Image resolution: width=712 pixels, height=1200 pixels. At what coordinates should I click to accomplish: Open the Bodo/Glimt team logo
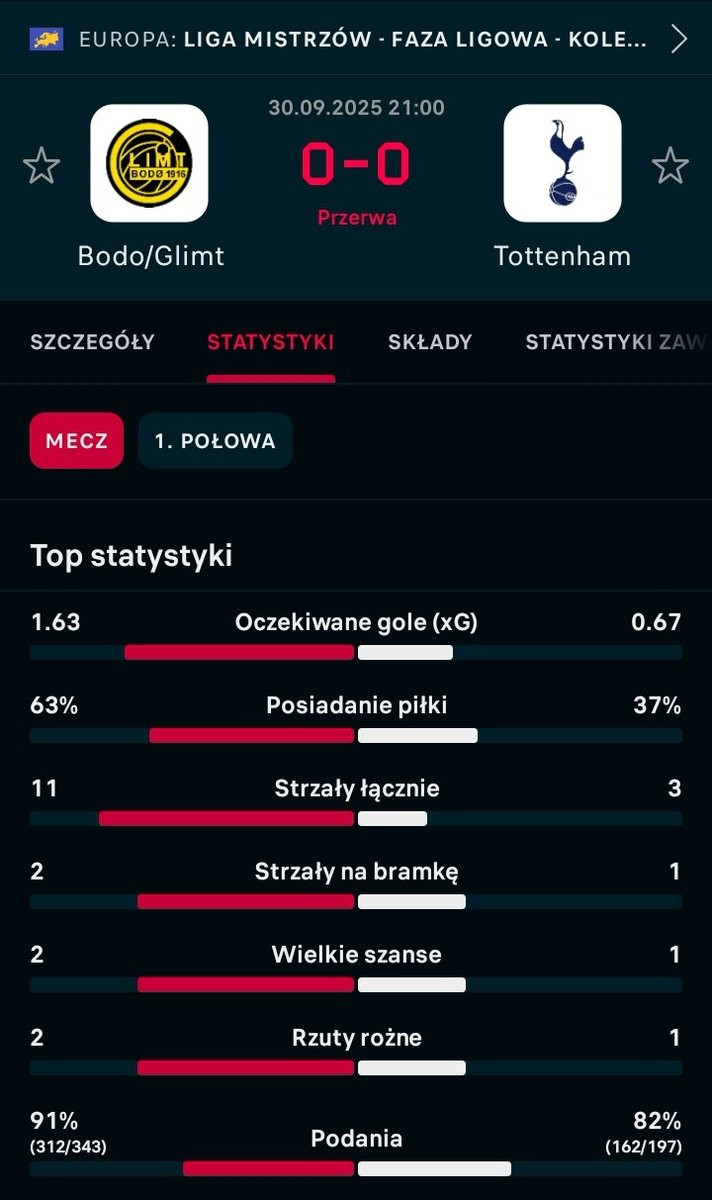[x=150, y=163]
